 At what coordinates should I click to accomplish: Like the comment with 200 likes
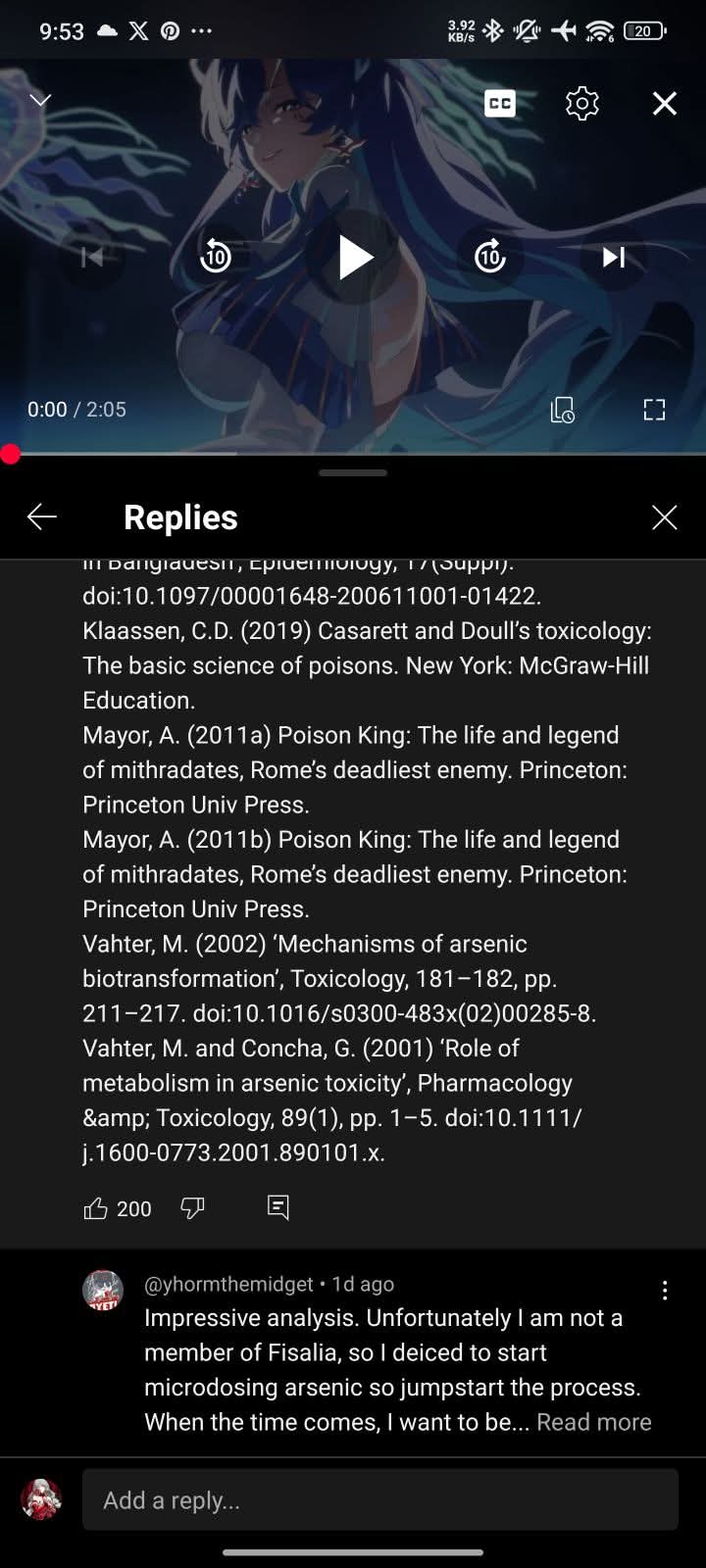point(96,1208)
